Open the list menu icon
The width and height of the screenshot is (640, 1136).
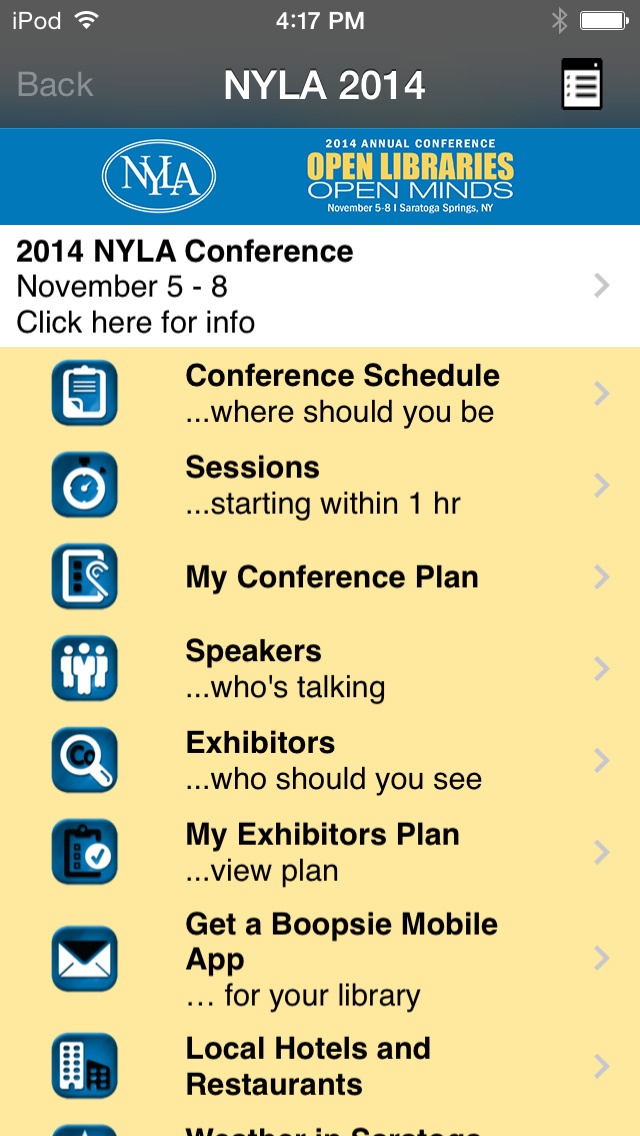coord(581,84)
